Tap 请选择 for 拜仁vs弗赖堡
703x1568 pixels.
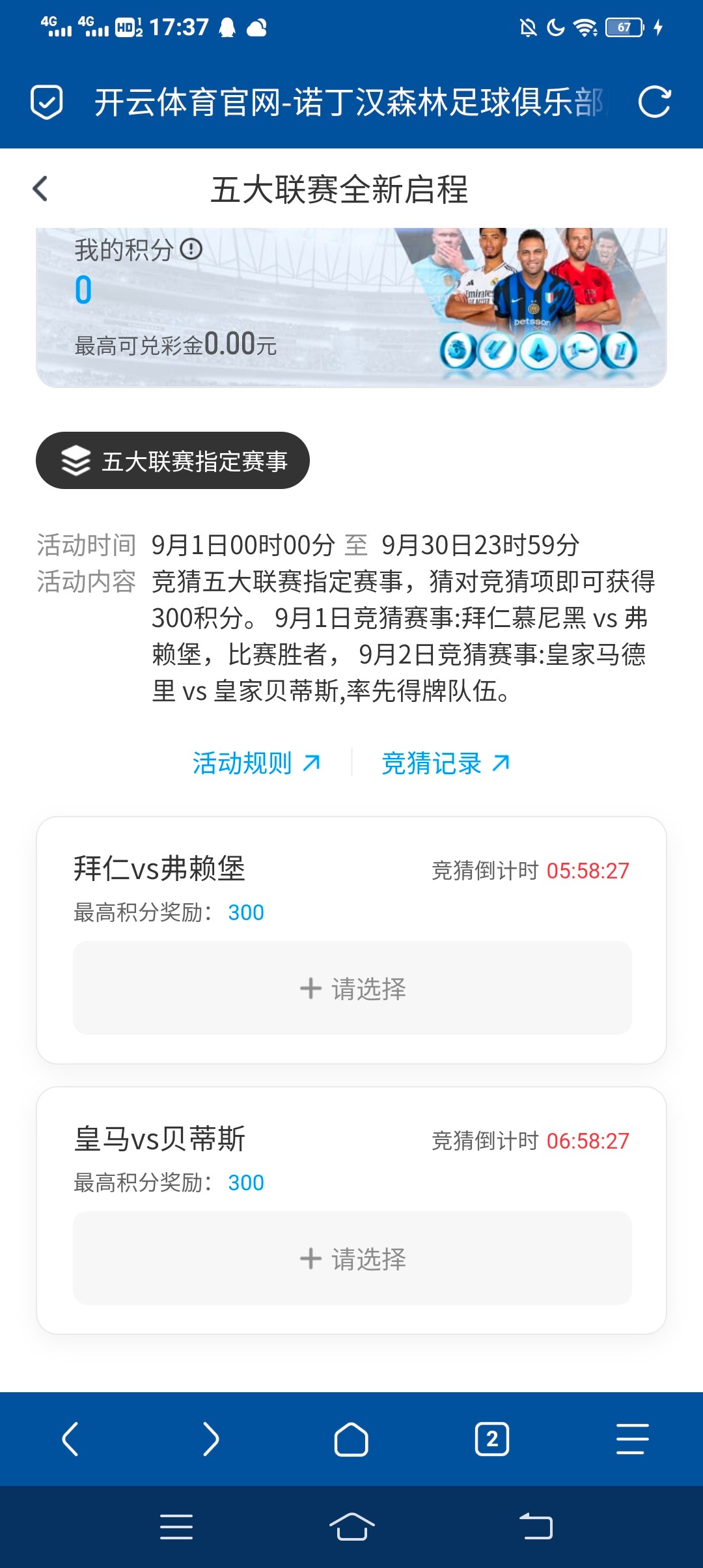(352, 988)
